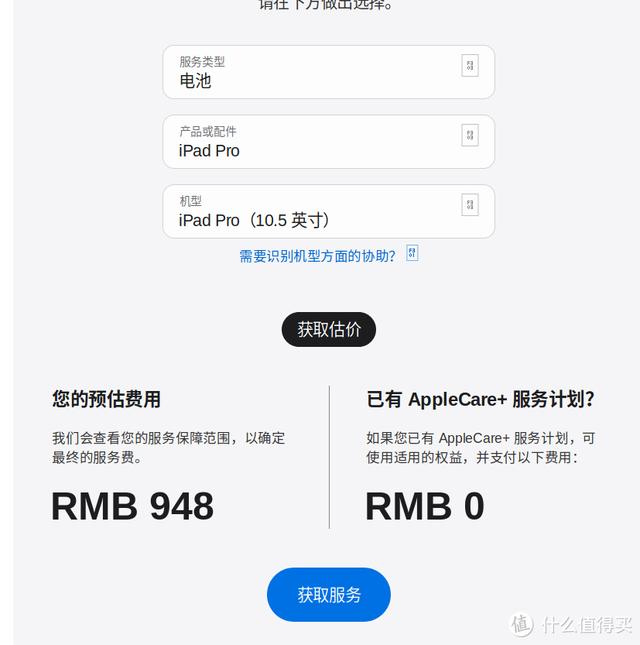640x645 pixels.
Task: Tap the 获取估价 button
Action: [x=328, y=329]
